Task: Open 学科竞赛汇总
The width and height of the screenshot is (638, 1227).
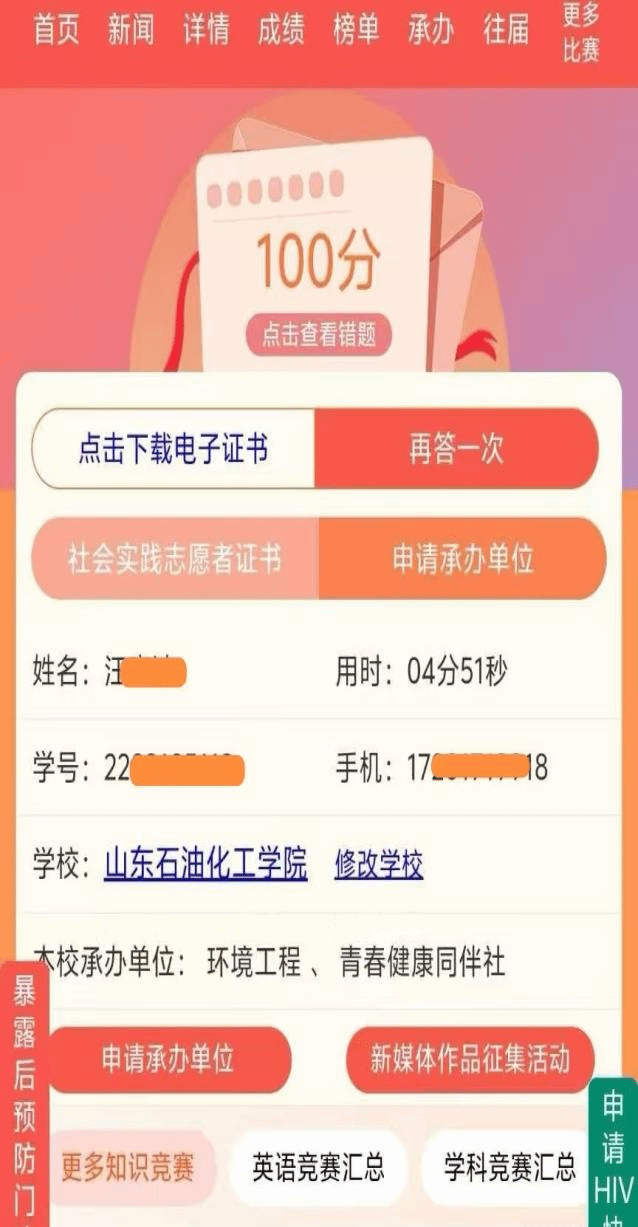Action: click(510, 1166)
